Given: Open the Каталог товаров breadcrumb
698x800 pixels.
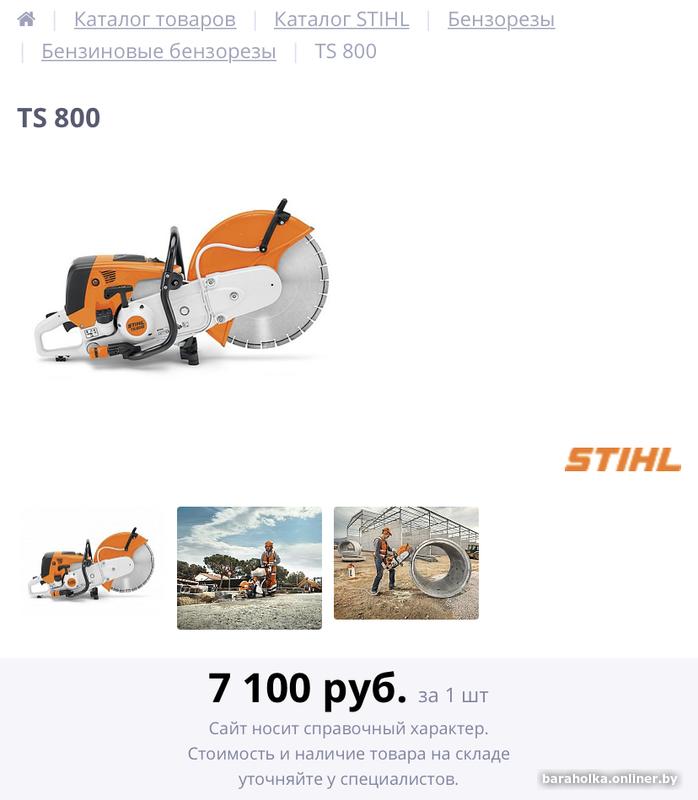Looking at the screenshot, I should click(155, 19).
